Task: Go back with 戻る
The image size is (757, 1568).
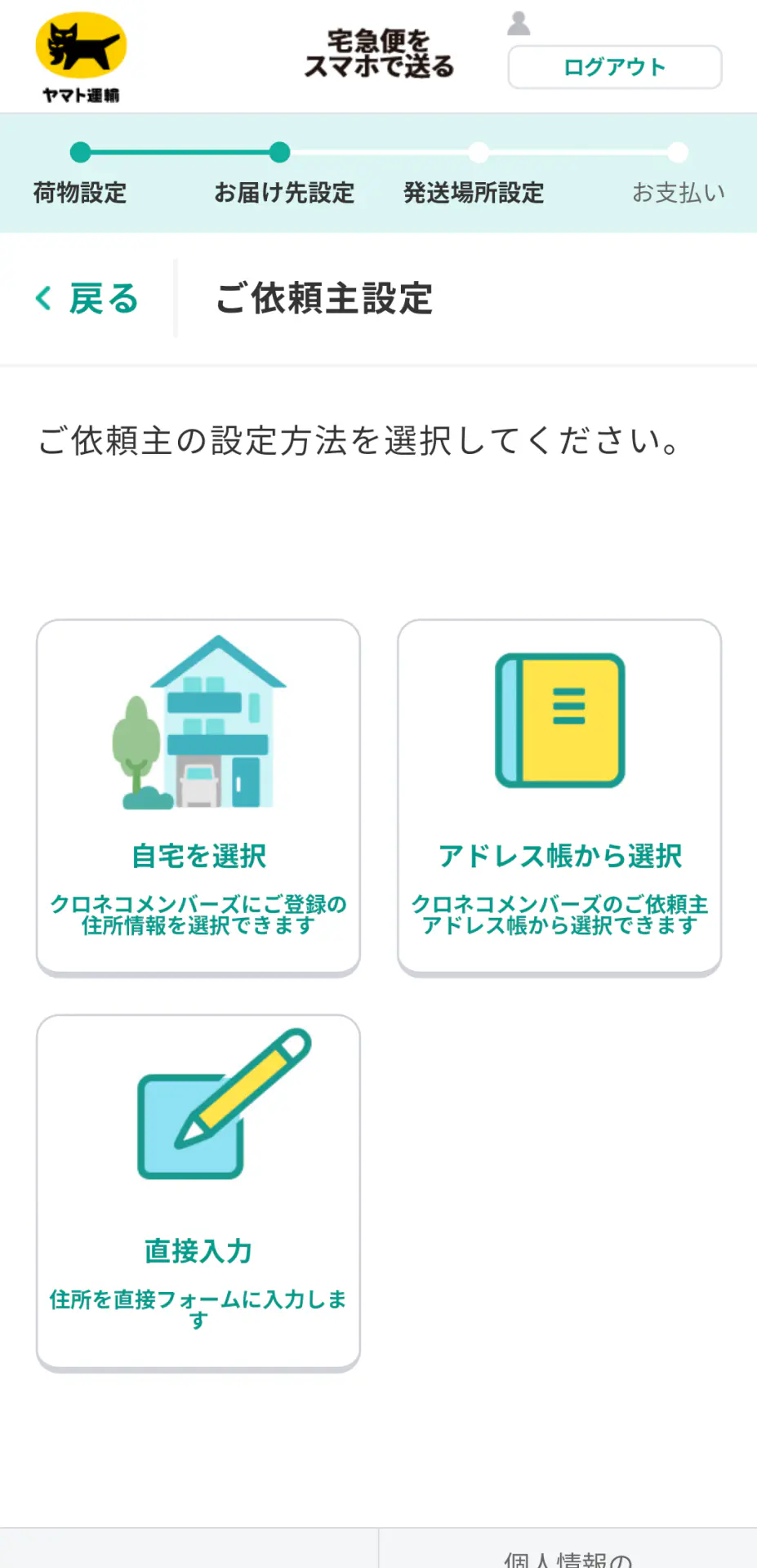Action: (87, 299)
